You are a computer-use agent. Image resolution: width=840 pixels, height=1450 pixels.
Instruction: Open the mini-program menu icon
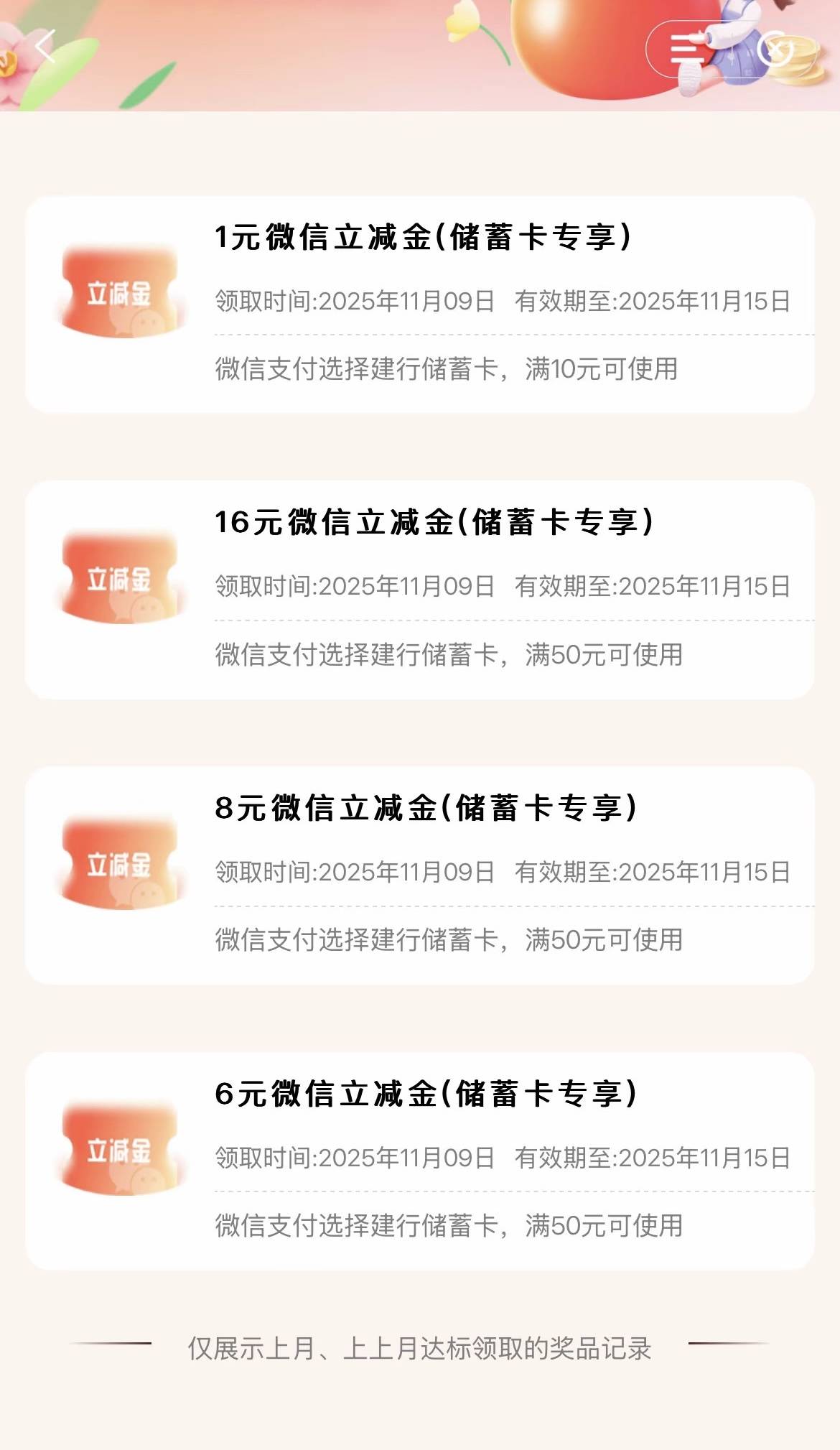point(686,50)
